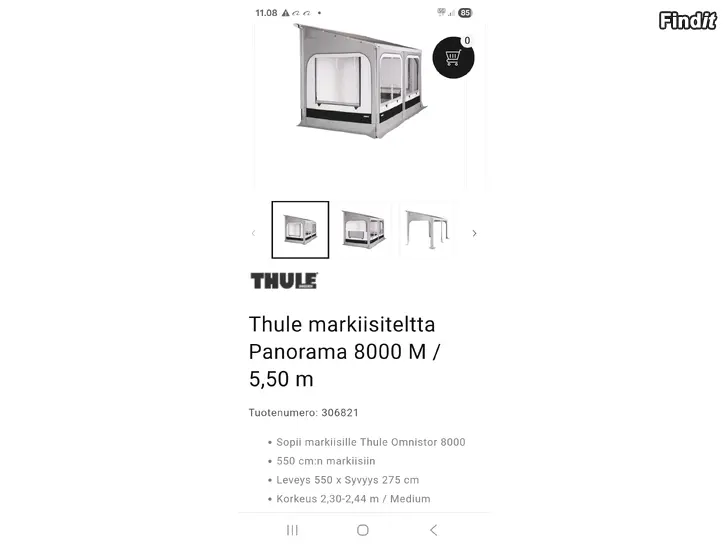Go to home screen via home button
Viewport: 728px width, 546px height.
363,529
